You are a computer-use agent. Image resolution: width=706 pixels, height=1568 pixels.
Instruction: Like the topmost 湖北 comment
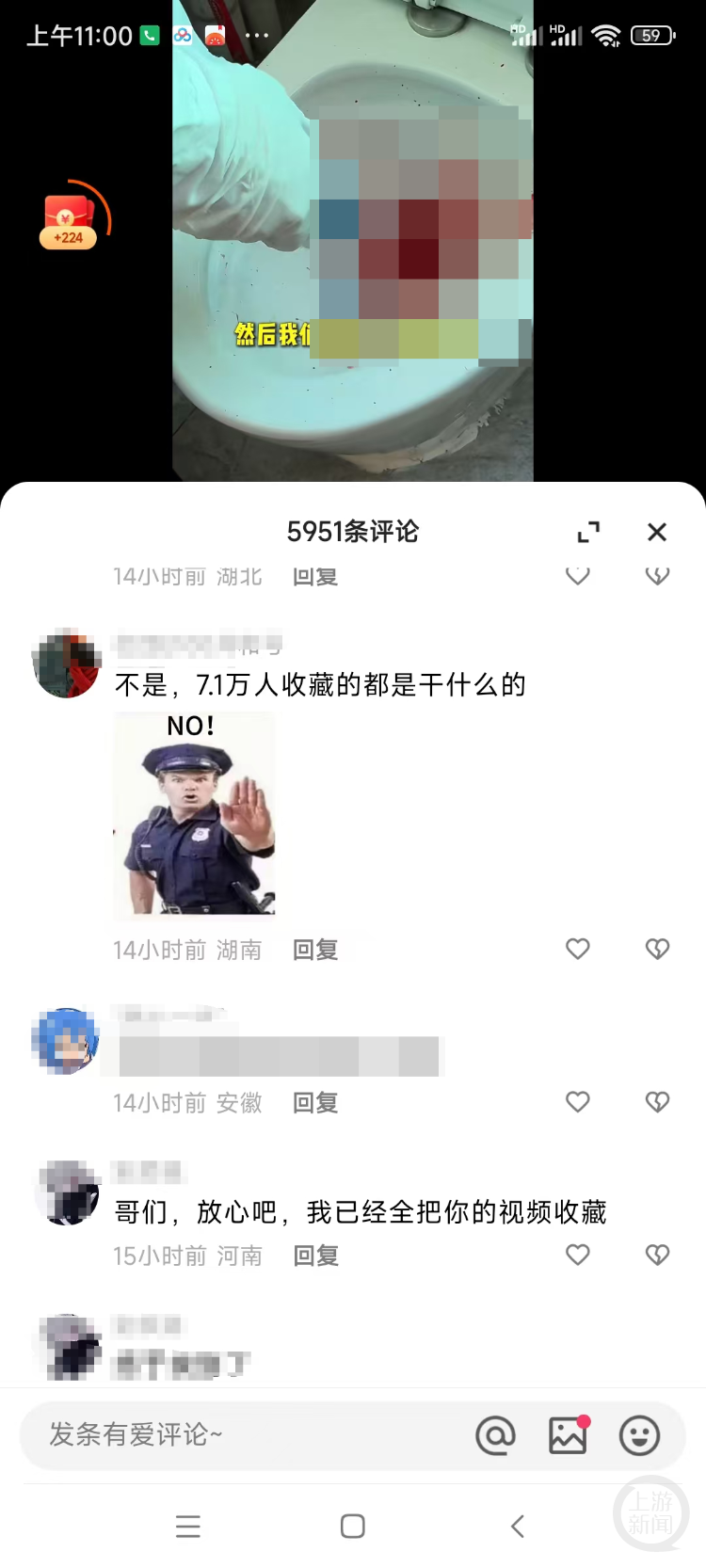click(x=577, y=575)
